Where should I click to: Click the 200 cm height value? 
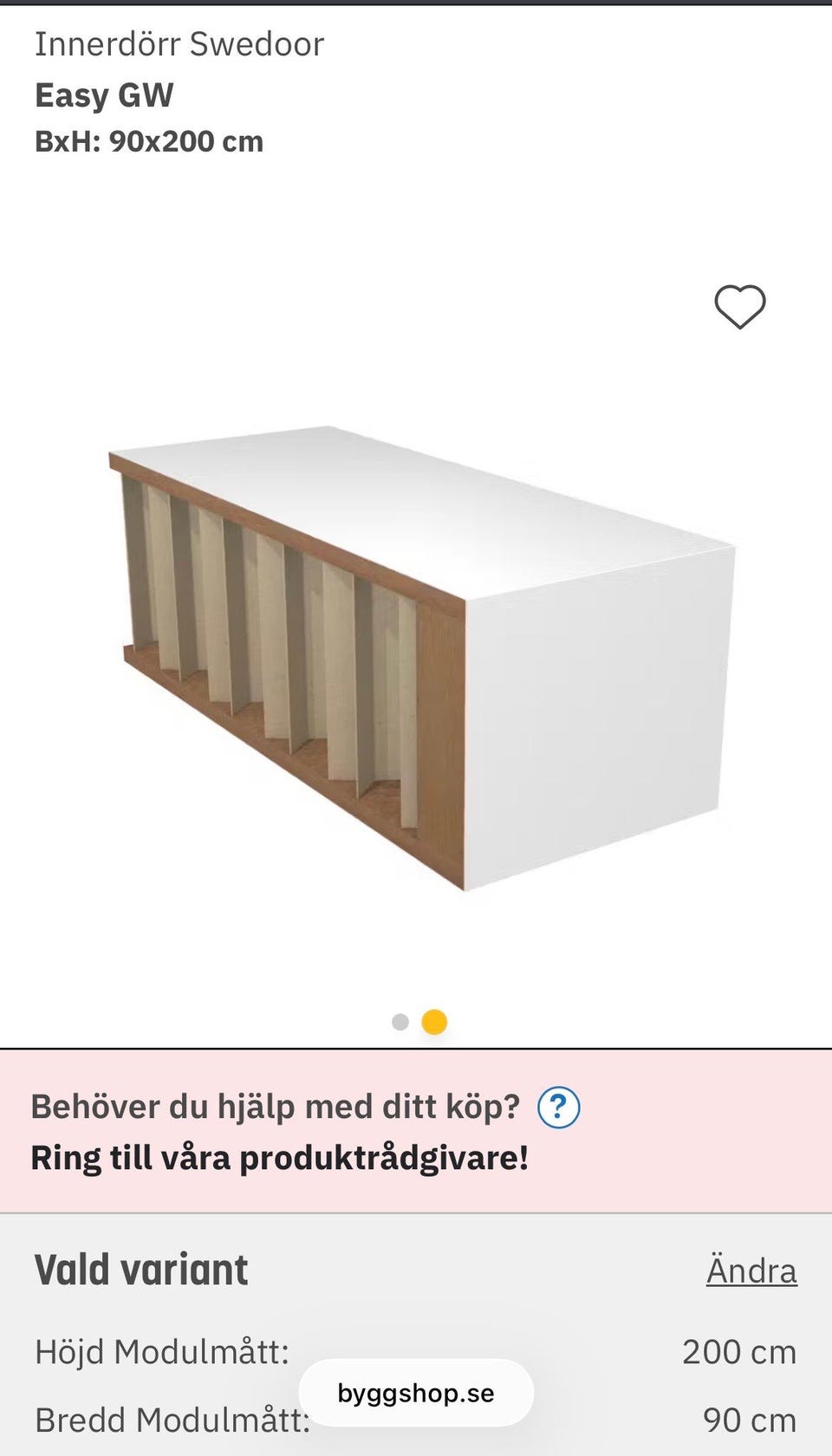pyautogui.click(x=740, y=1350)
